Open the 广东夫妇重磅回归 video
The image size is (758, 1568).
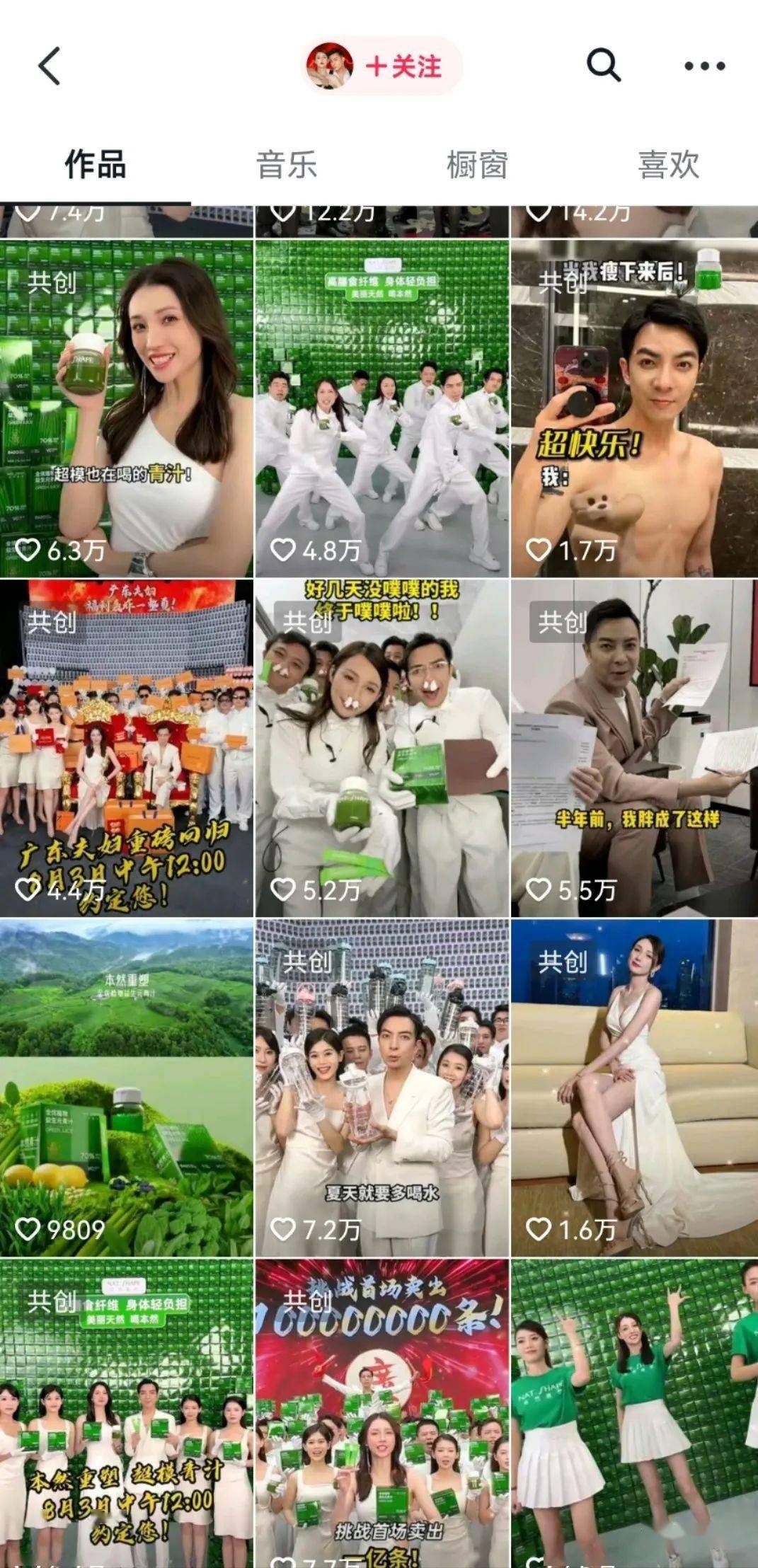pyautogui.click(x=126, y=748)
